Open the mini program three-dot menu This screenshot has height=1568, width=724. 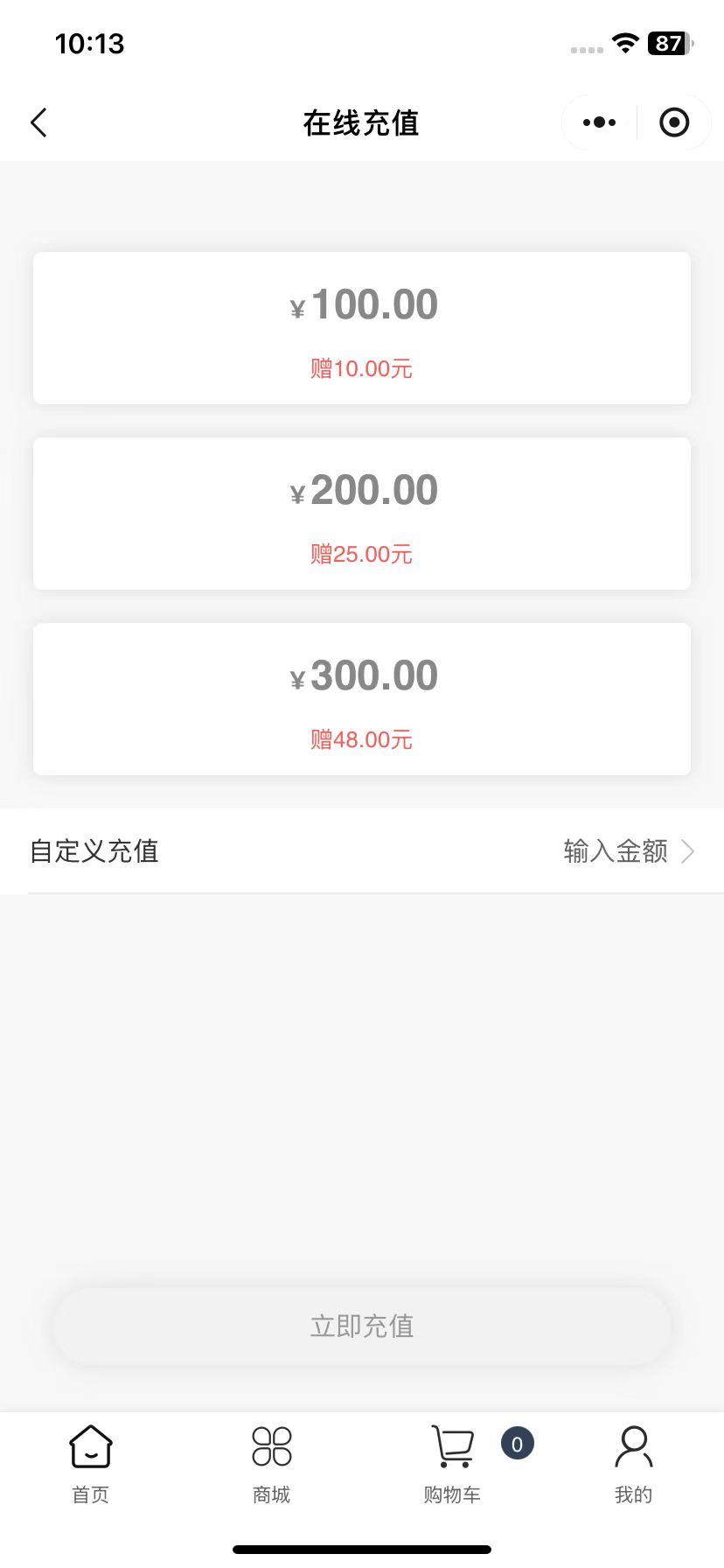(599, 122)
